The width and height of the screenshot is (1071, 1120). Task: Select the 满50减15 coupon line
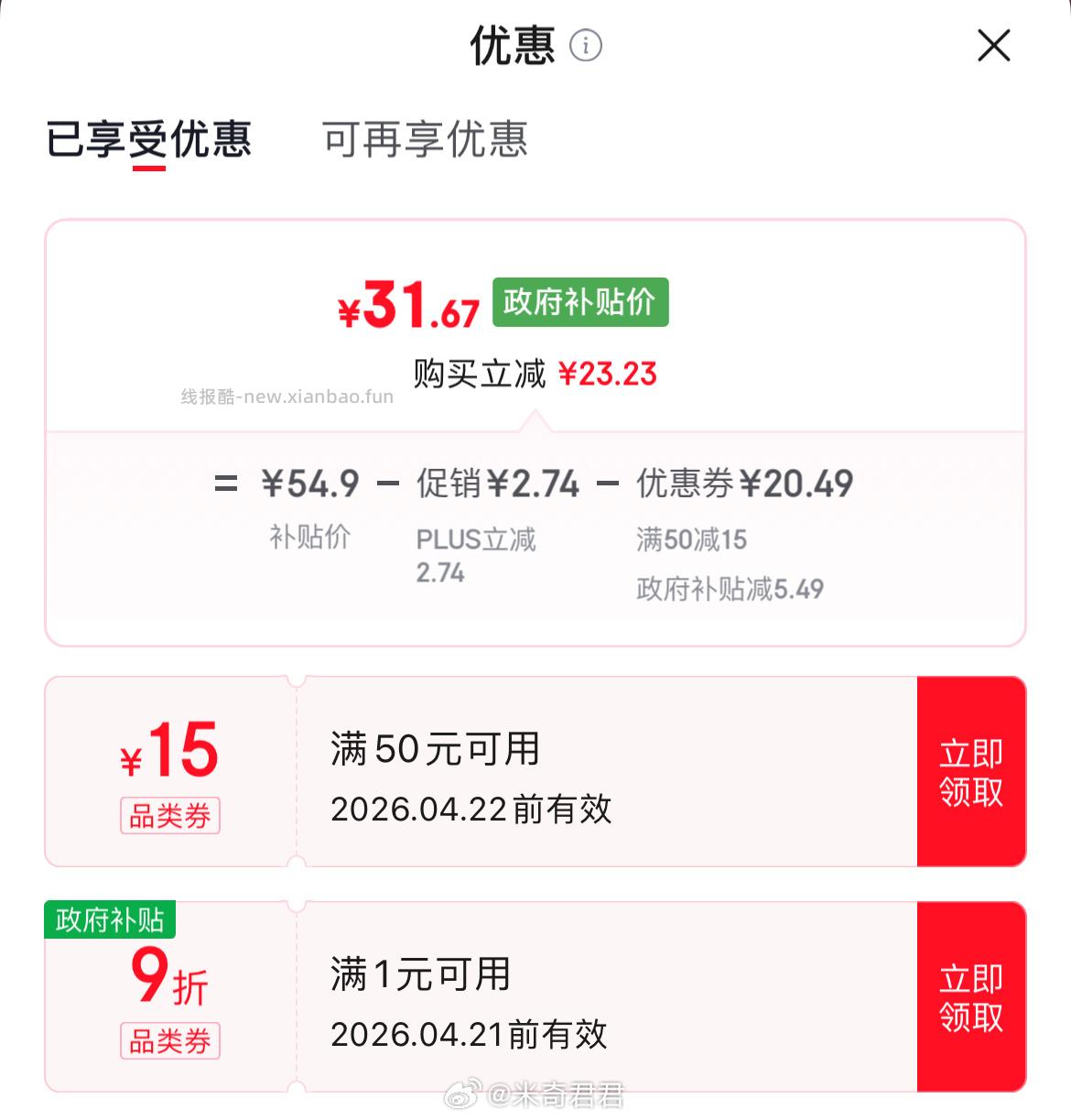tap(691, 540)
